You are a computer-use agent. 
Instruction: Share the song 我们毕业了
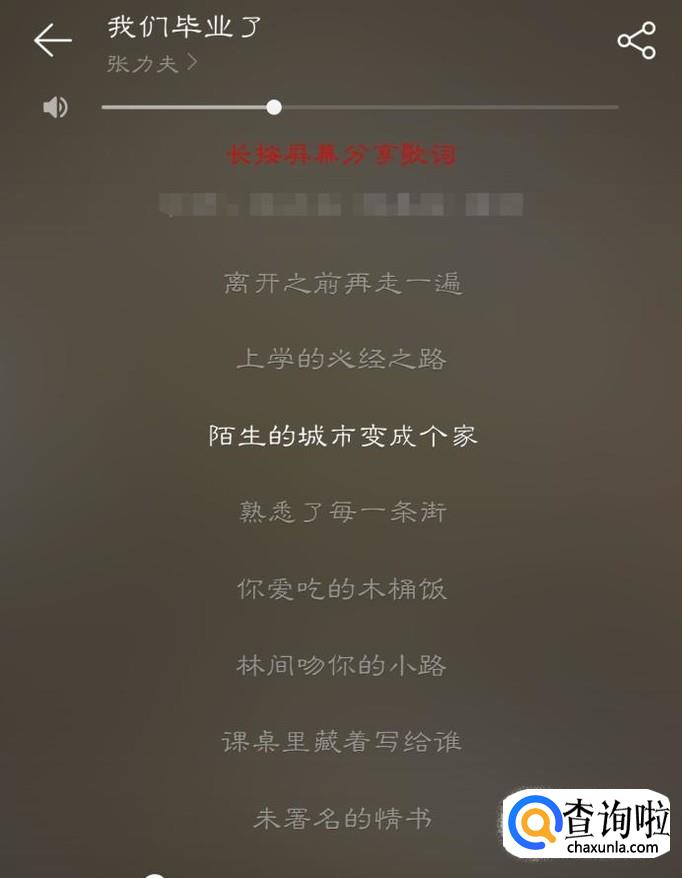pos(636,41)
